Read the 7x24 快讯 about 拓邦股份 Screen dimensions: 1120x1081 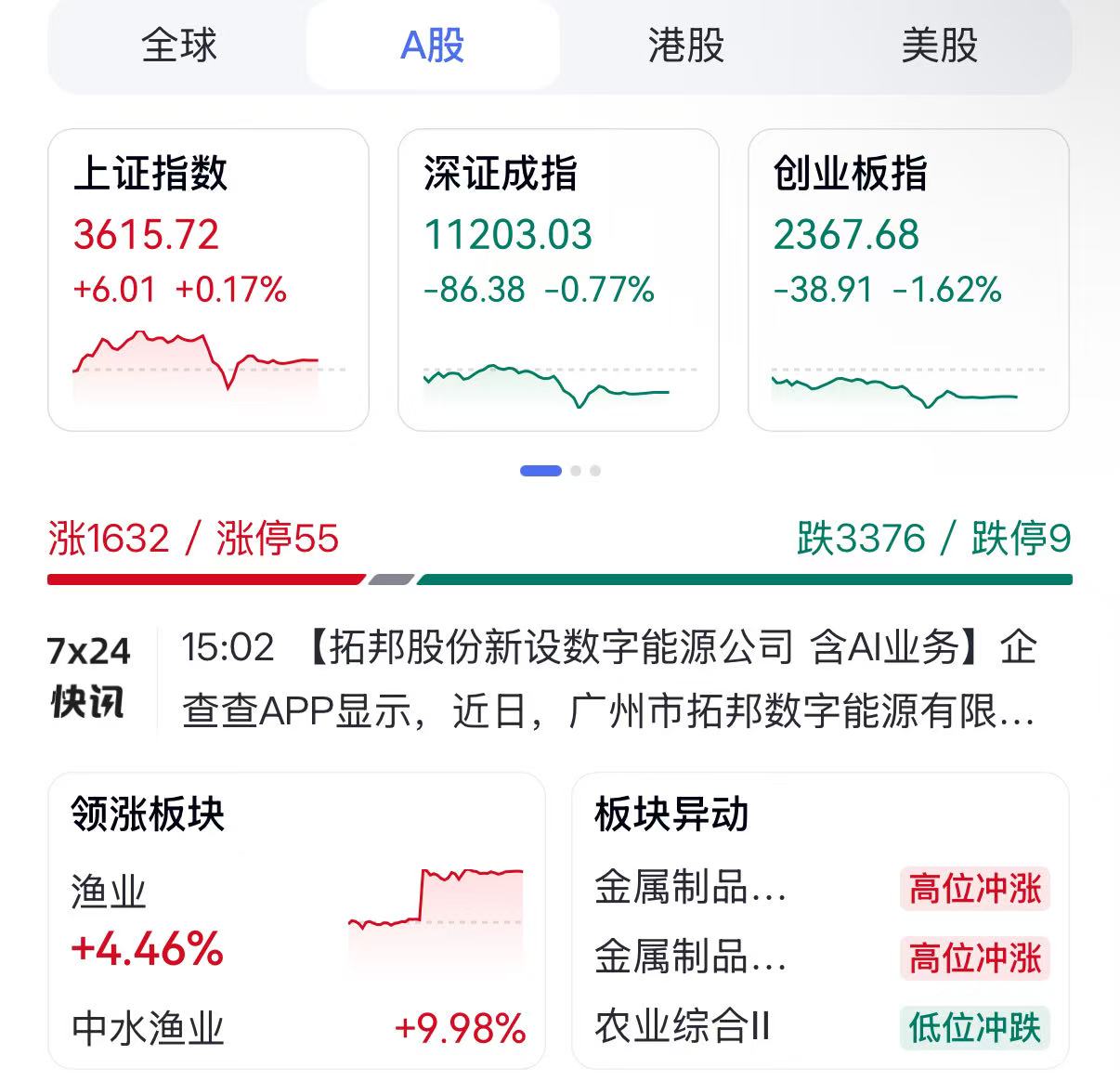tap(608, 679)
